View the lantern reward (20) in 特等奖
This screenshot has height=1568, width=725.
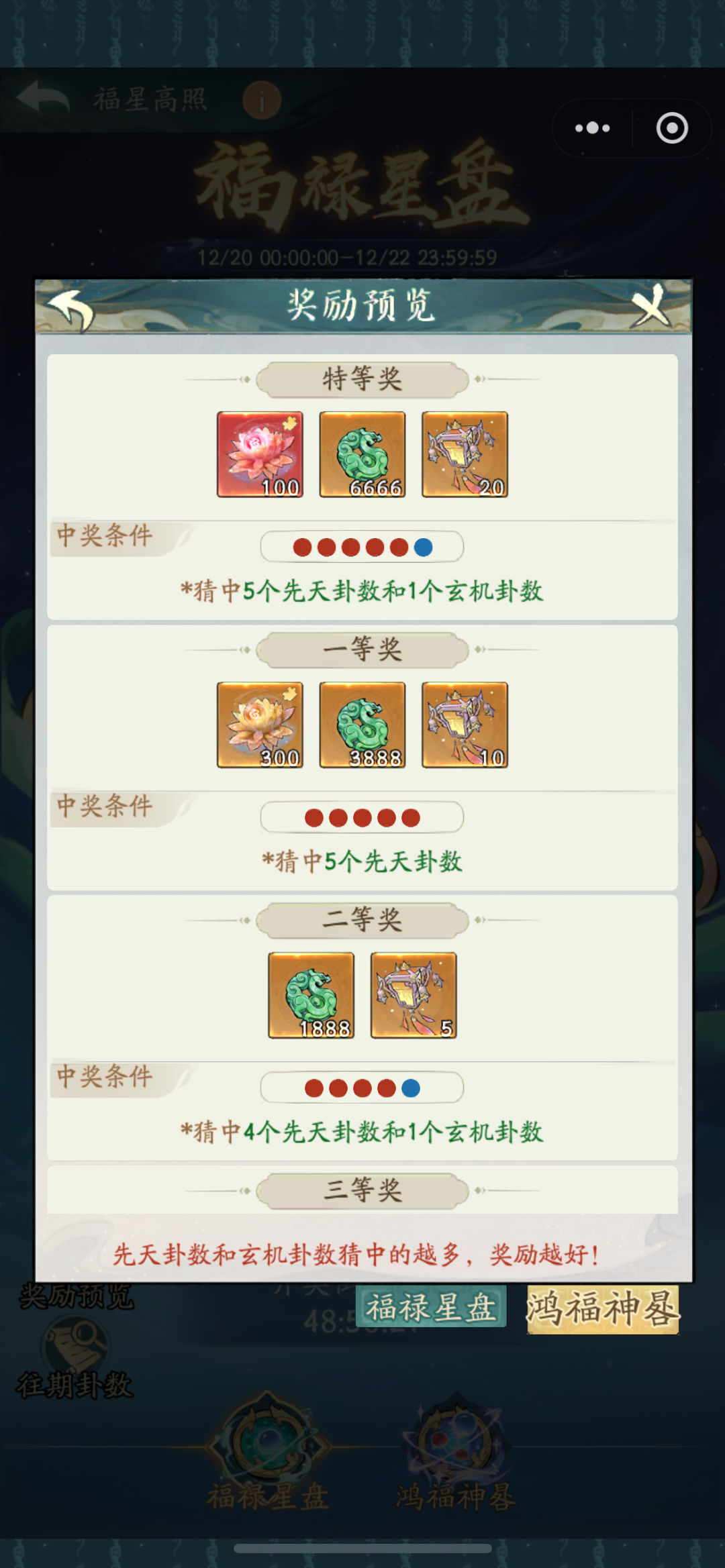465,454
